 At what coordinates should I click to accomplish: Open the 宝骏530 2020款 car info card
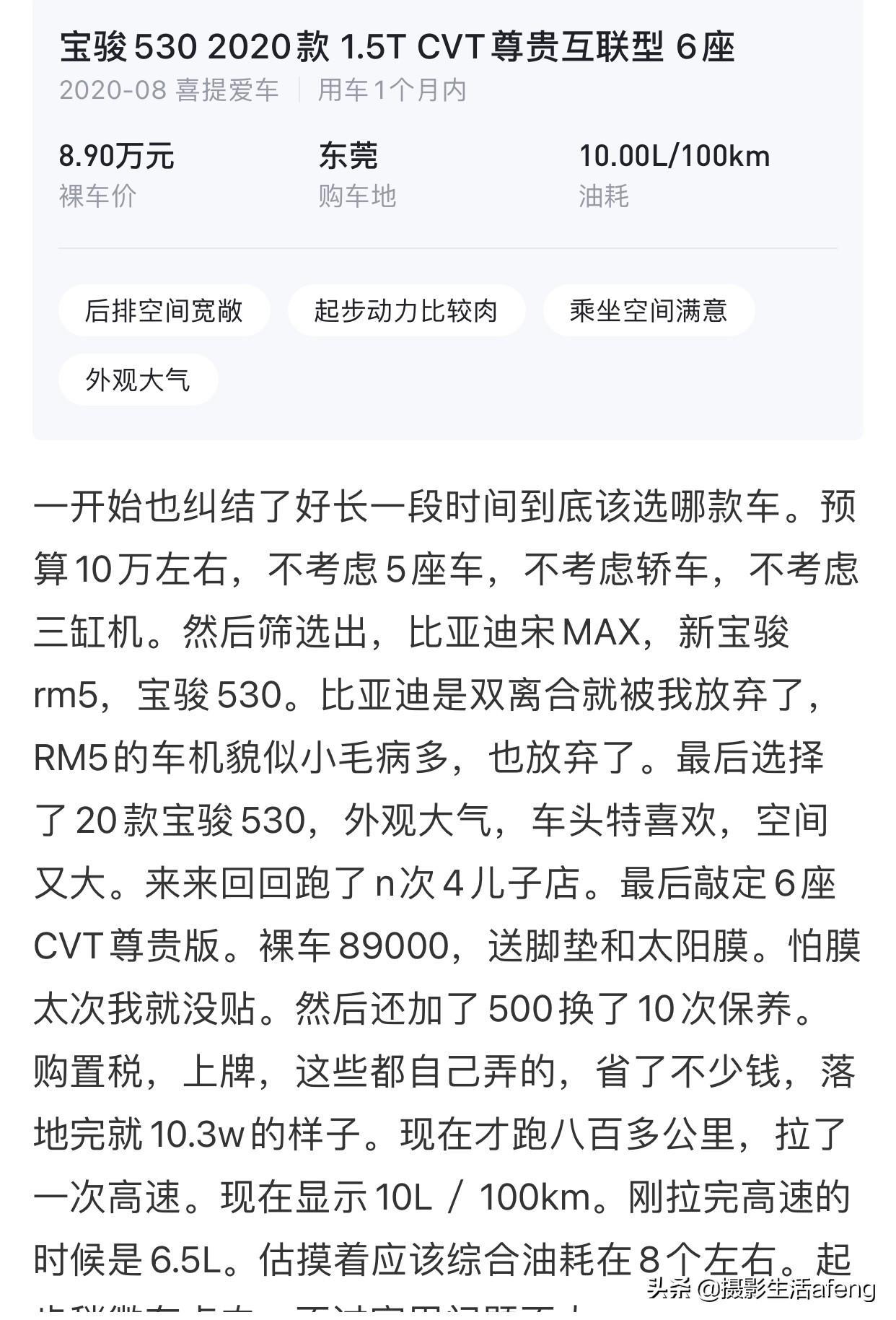[x=397, y=48]
